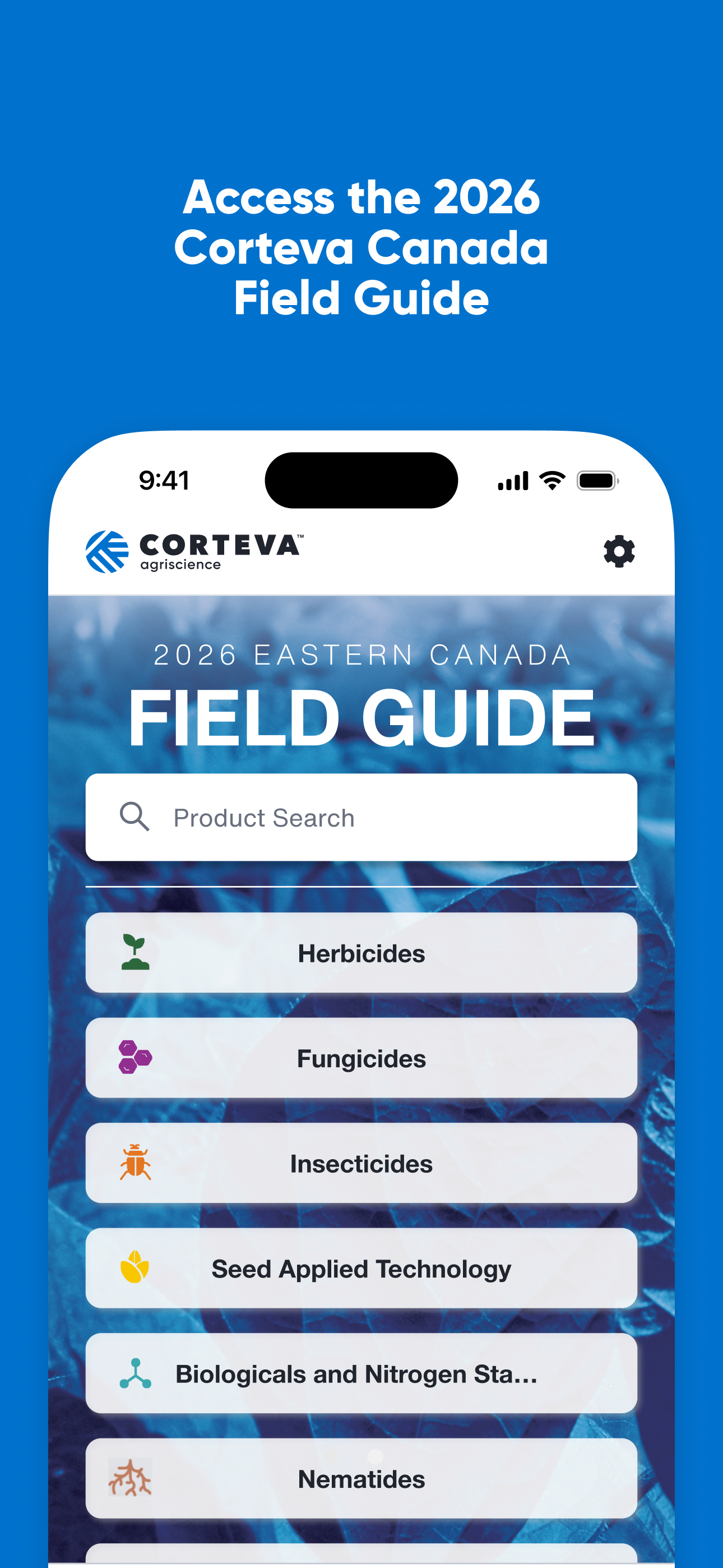
Task: Open the Seed Applied Technology category
Action: tap(361, 1269)
